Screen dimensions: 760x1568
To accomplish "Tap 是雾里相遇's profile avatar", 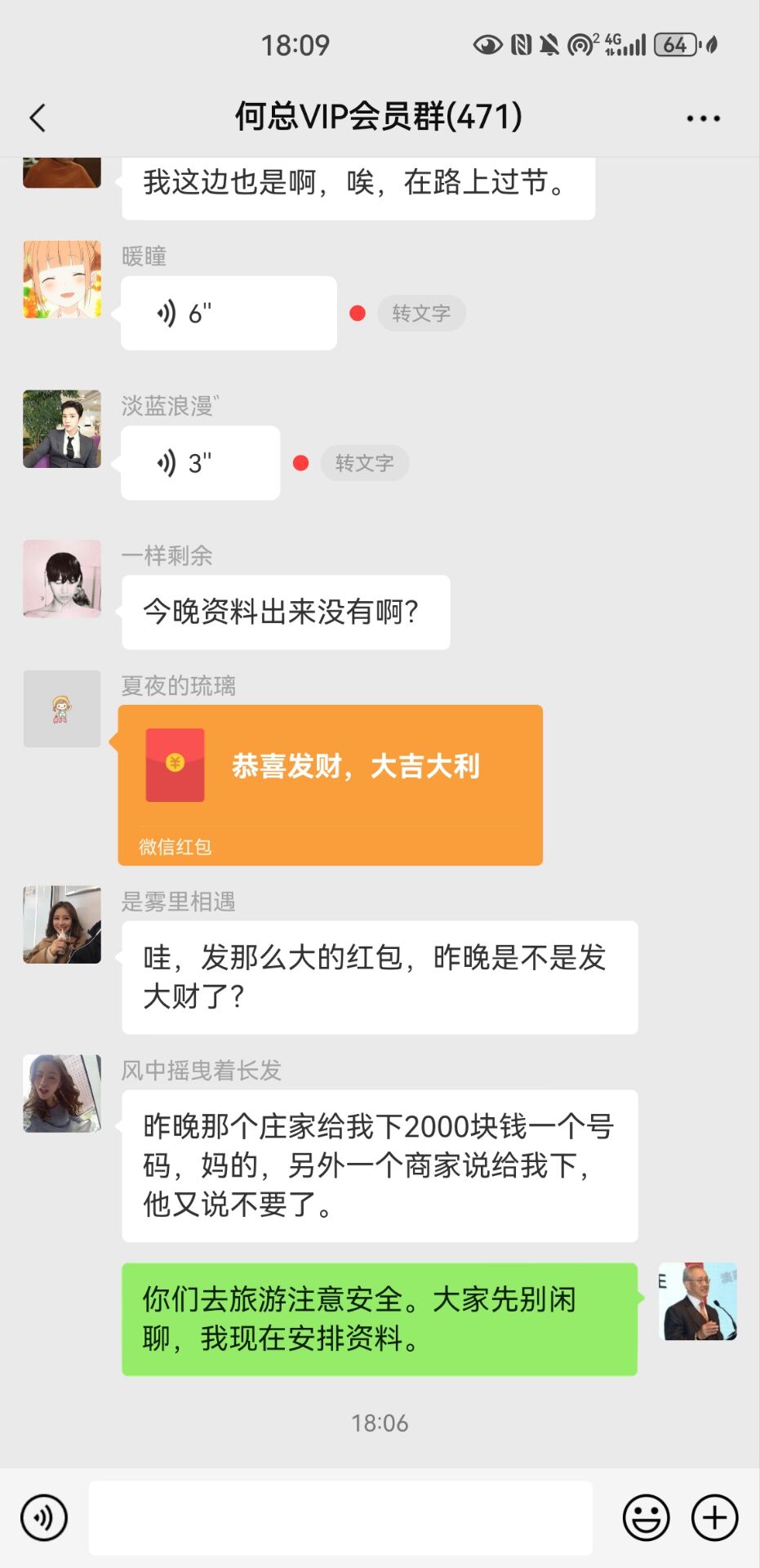I will click(x=62, y=924).
